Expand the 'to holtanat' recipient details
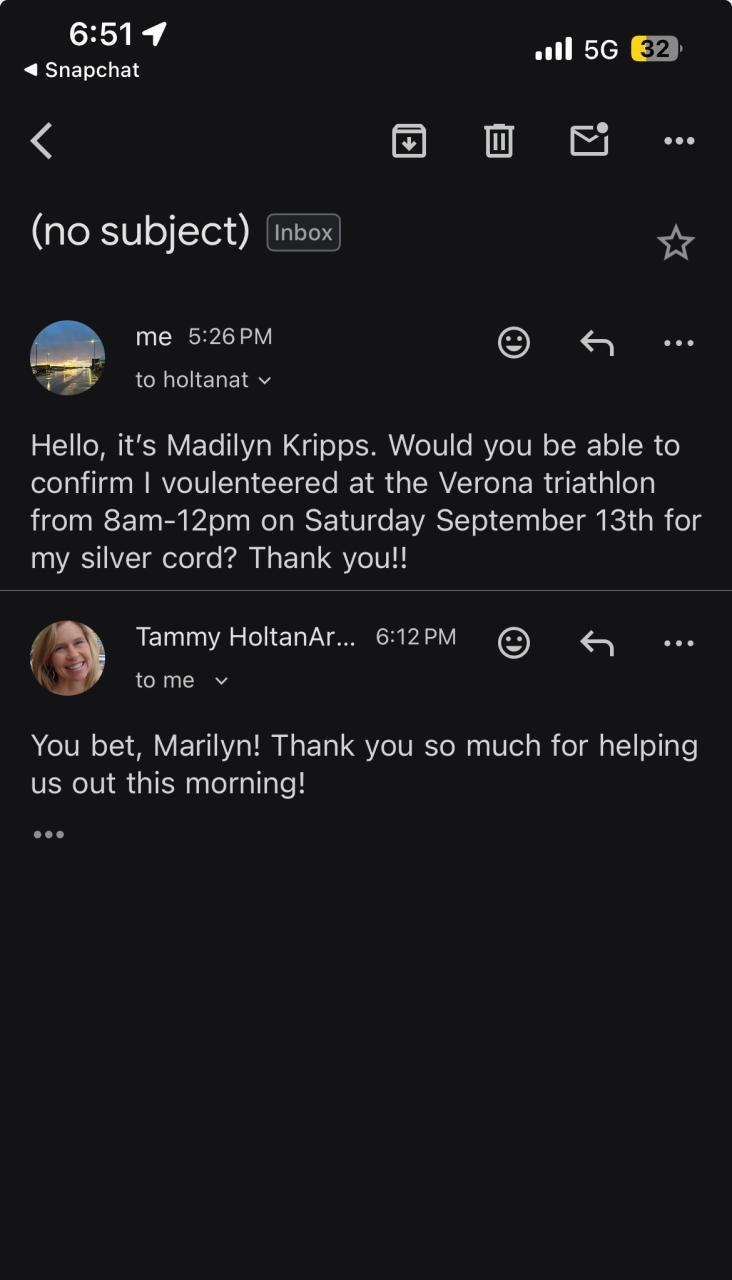The width and height of the screenshot is (732, 1280). coord(204,380)
